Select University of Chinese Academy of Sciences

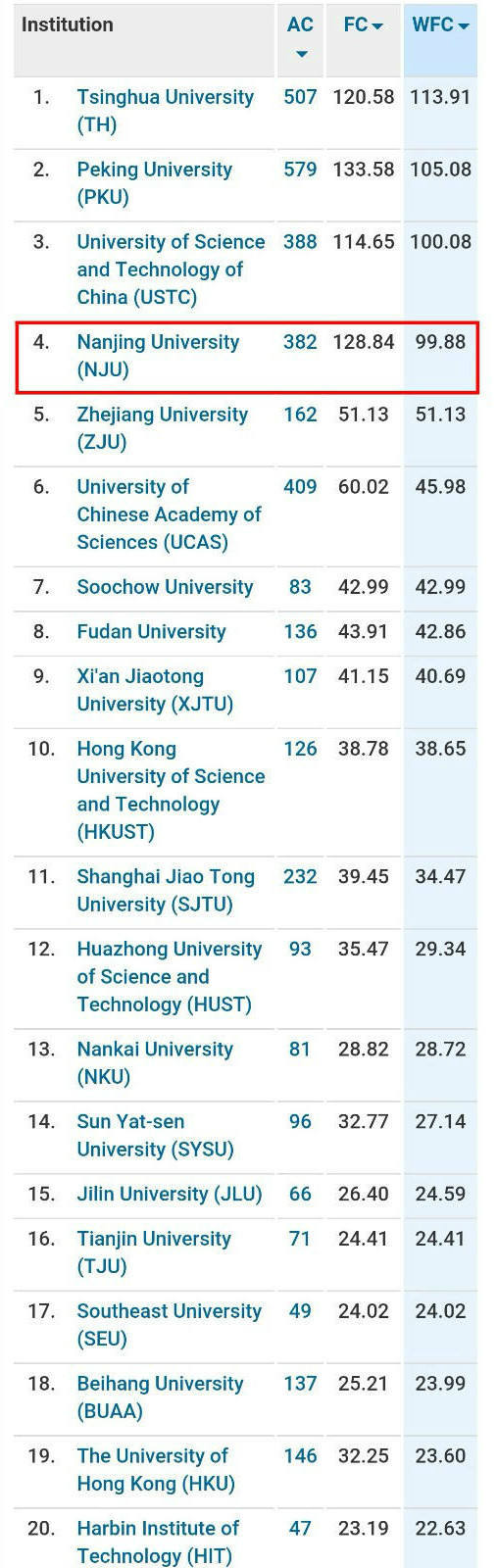pyautogui.click(x=169, y=514)
